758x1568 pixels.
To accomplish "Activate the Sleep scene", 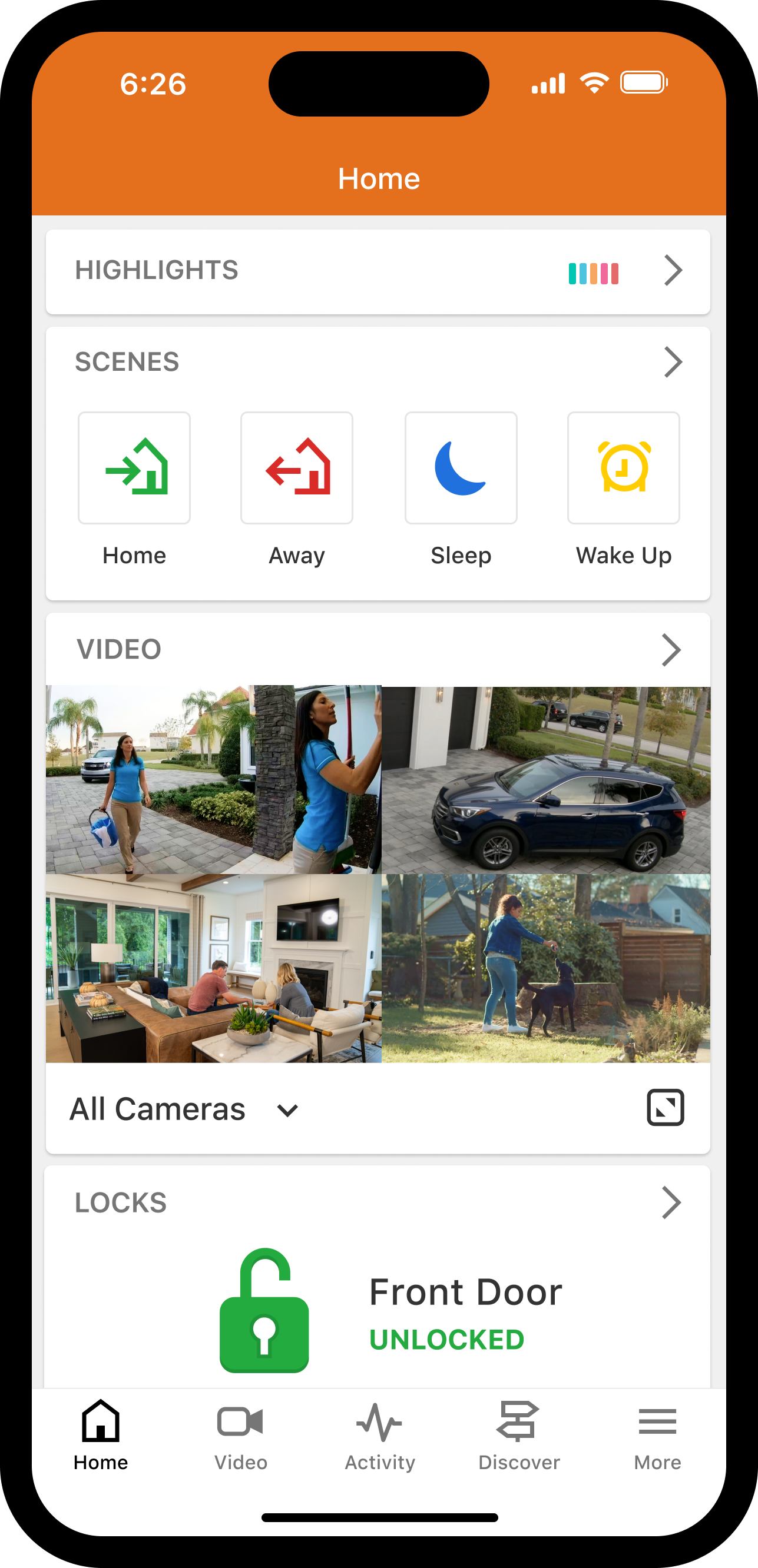I will 461,467.
